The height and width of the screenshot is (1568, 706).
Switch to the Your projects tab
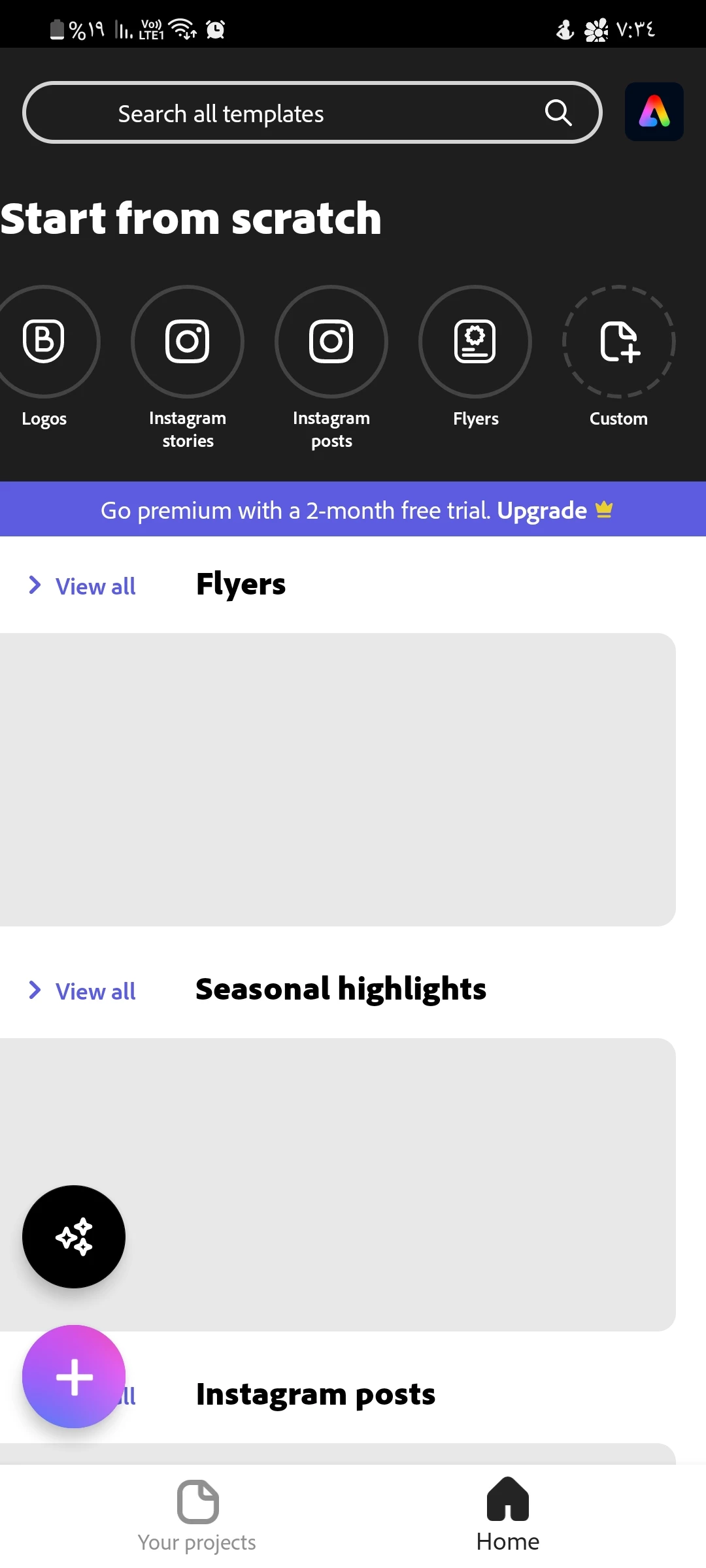tap(197, 1516)
